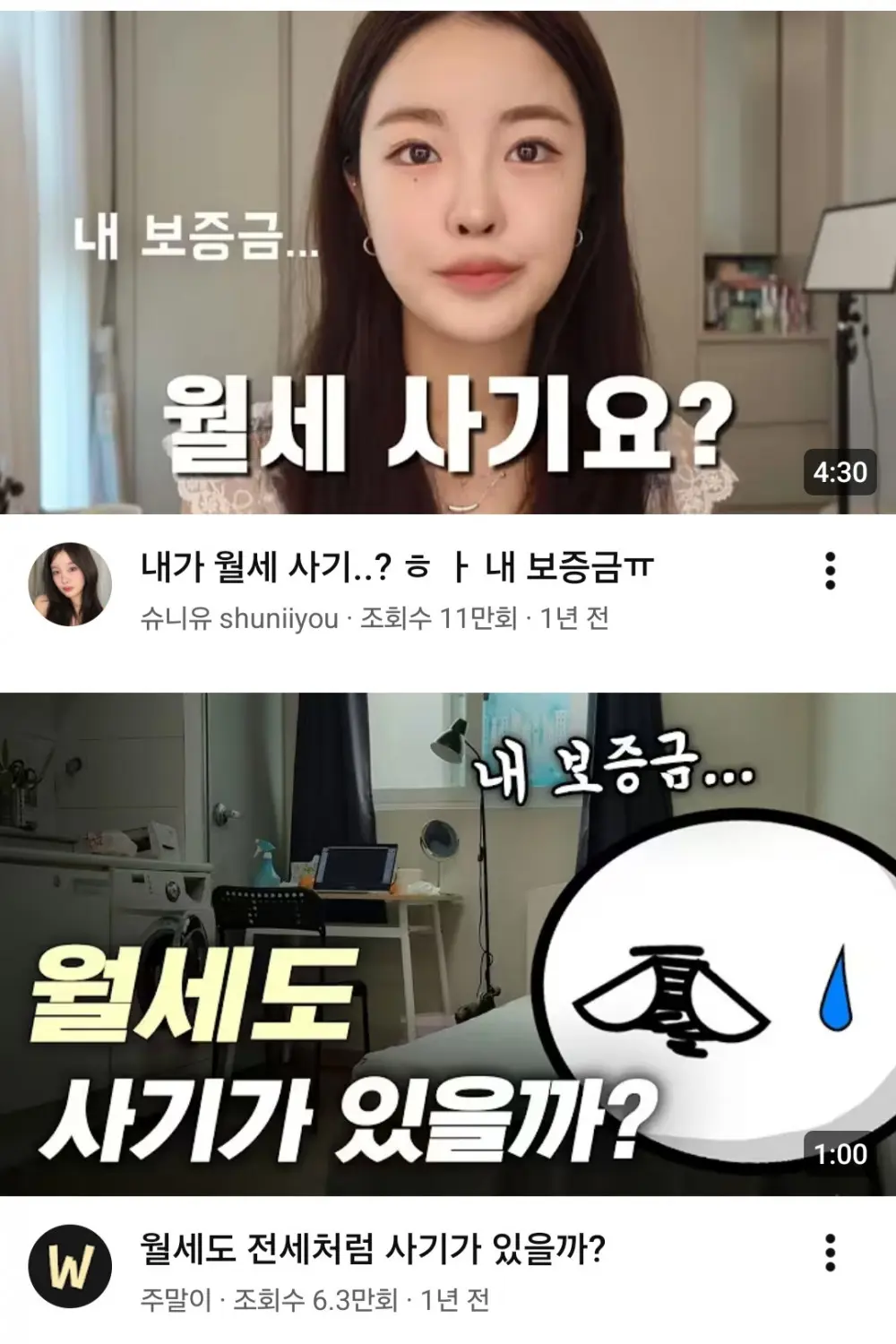
Task: Open the 주말이 channel avatar
Action: point(70,1267)
